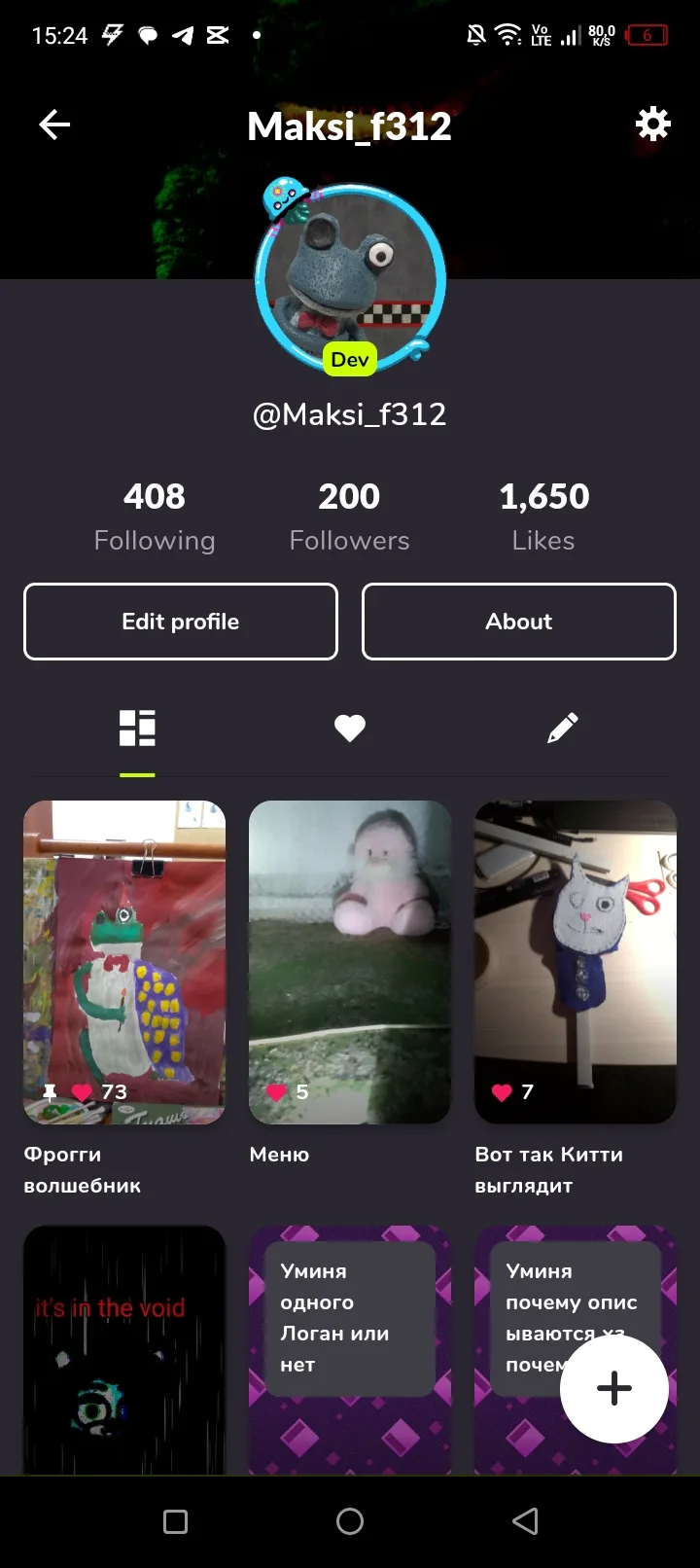Go back using the top-left arrow

pyautogui.click(x=54, y=125)
